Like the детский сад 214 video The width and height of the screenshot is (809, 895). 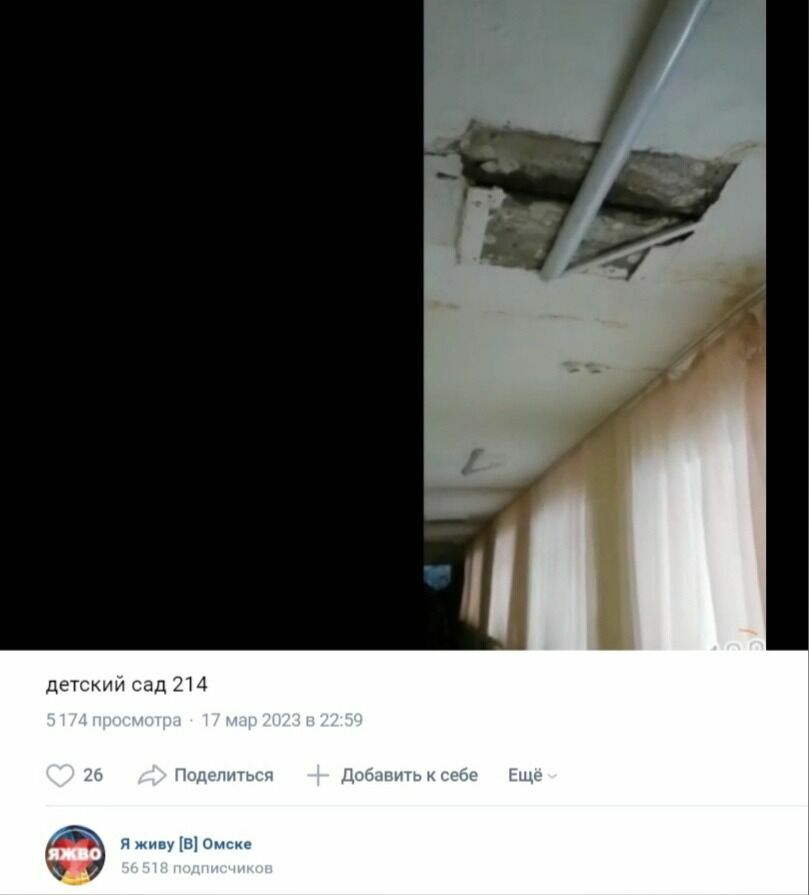(x=61, y=775)
